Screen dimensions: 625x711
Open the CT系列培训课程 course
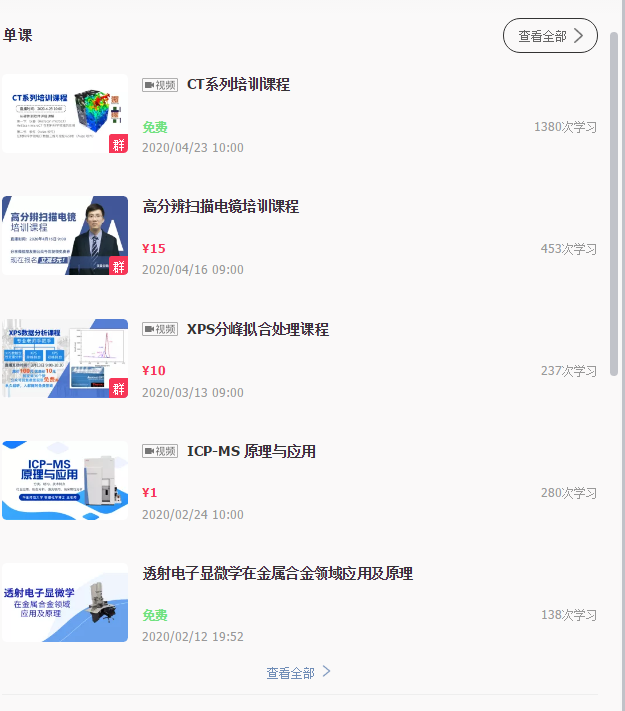238,85
